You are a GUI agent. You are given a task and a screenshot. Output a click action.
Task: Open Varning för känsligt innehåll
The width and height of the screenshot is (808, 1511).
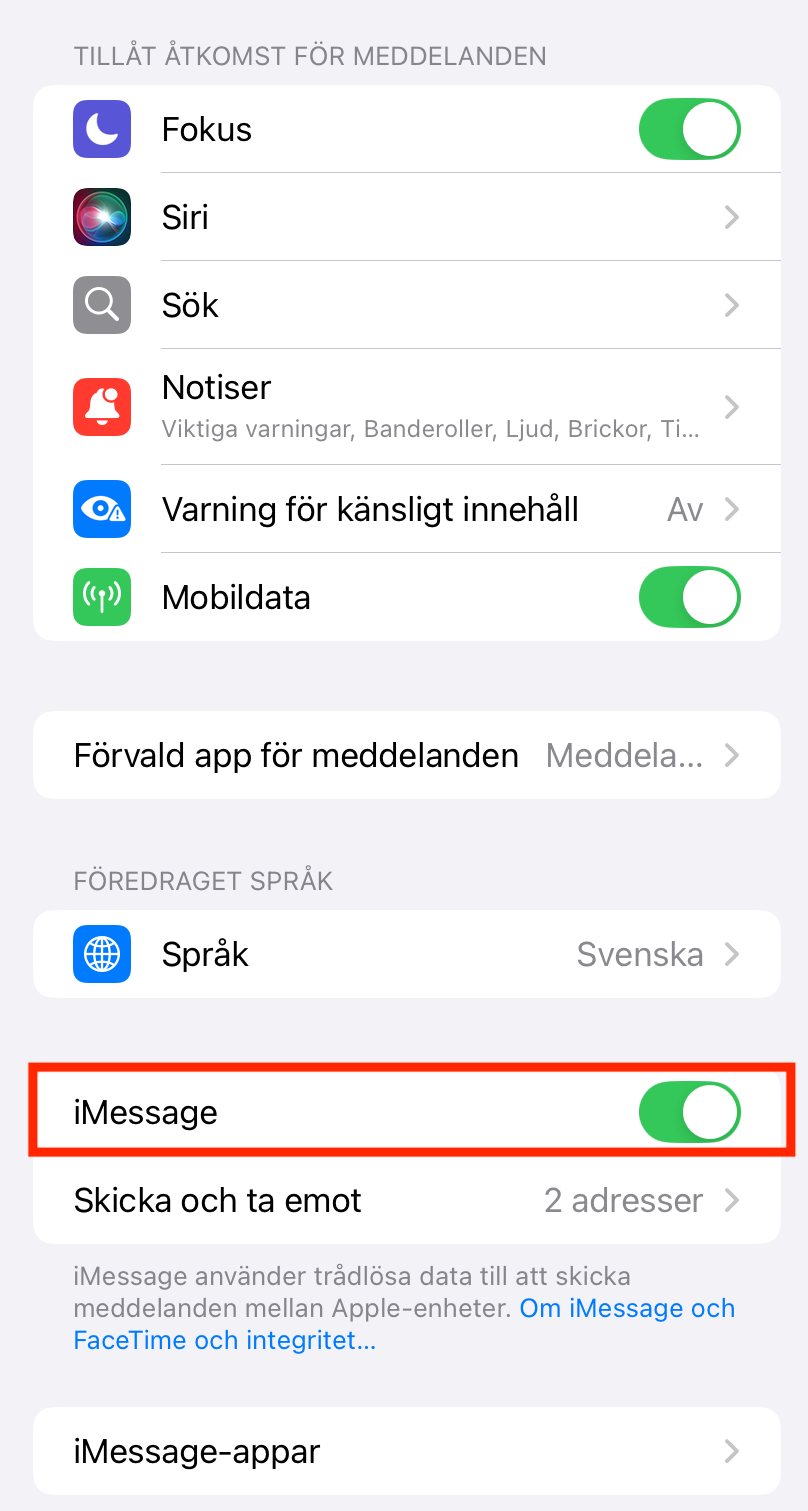[407, 509]
